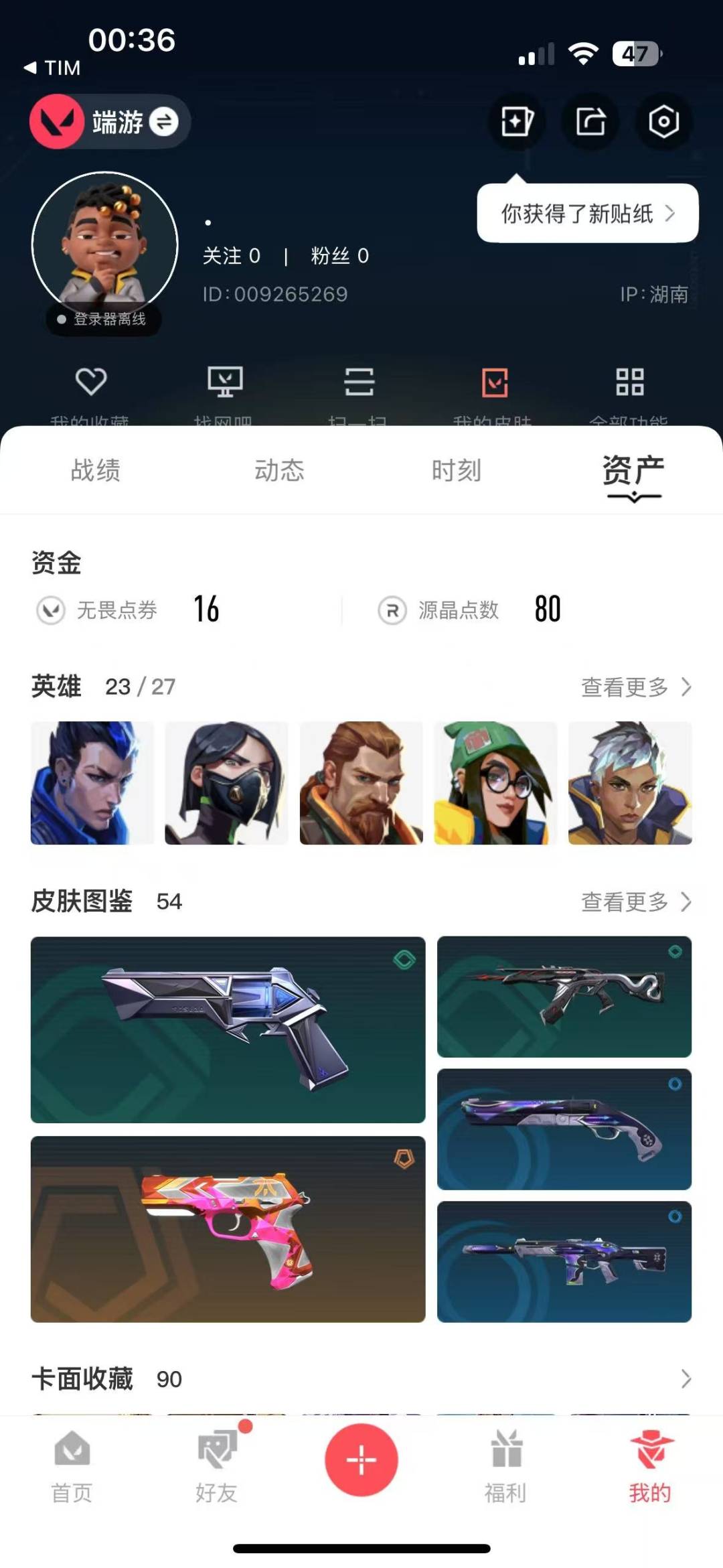723x1568 pixels.
Task: Go to the 首页 home tab
Action: [72, 1467]
